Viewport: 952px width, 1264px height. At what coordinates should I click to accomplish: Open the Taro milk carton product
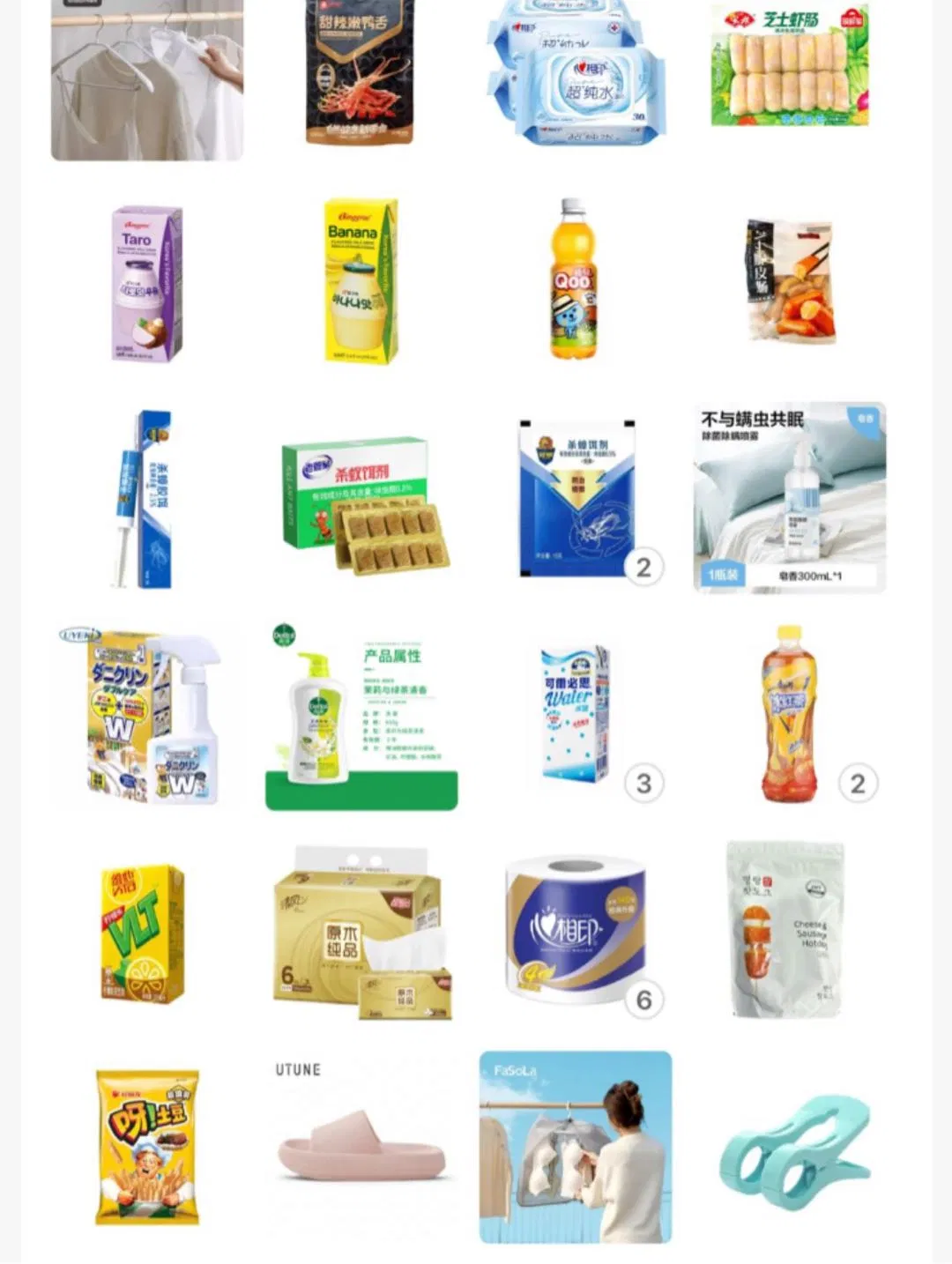click(x=146, y=284)
